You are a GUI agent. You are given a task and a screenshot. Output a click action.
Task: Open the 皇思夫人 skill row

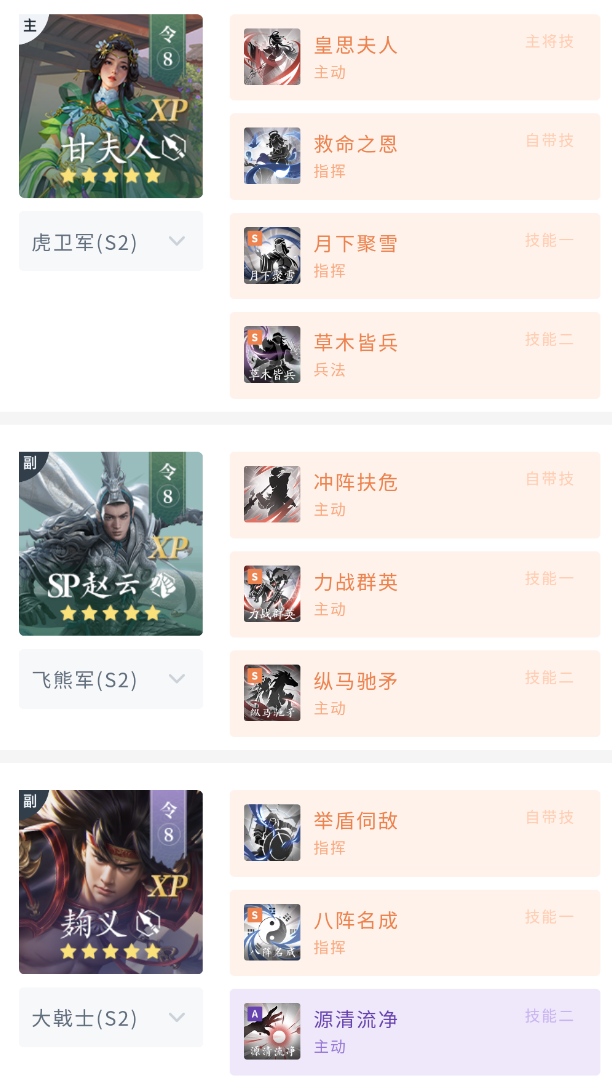(414, 57)
